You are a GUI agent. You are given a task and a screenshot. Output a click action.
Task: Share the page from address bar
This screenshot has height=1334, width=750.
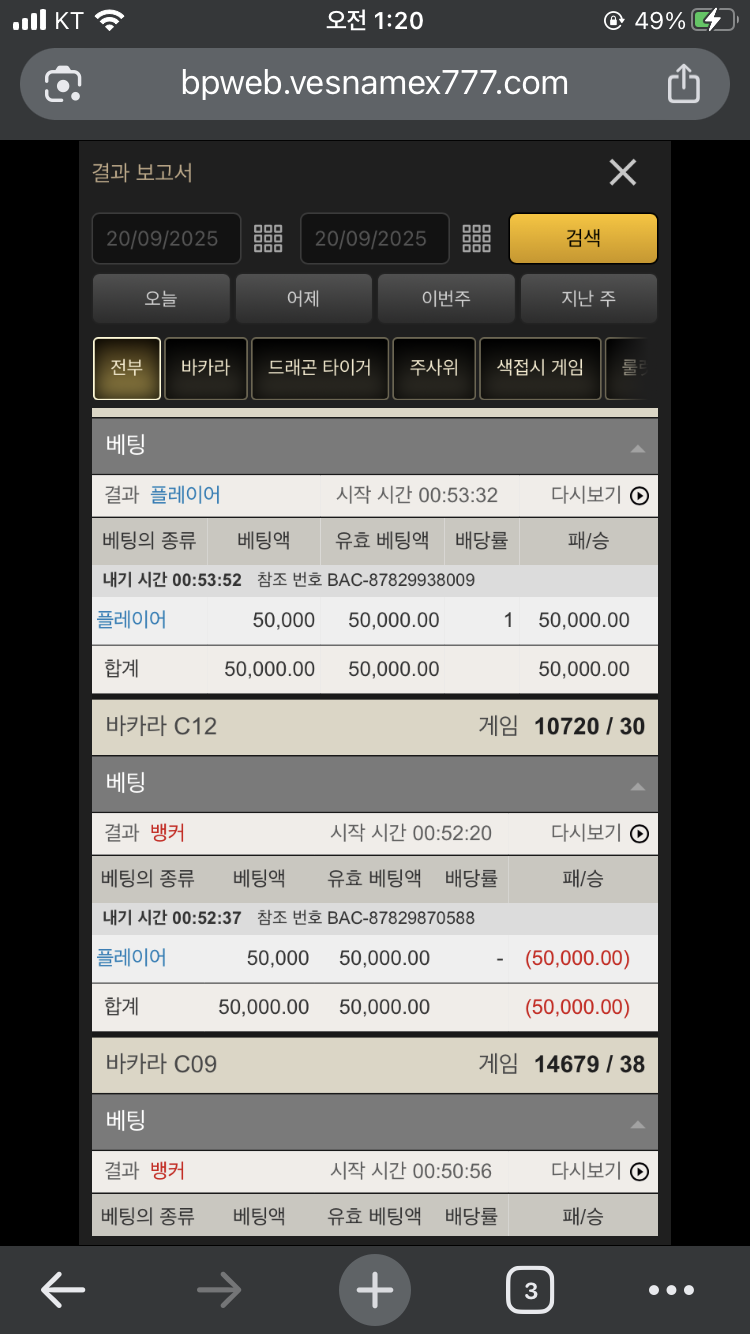pos(683,83)
